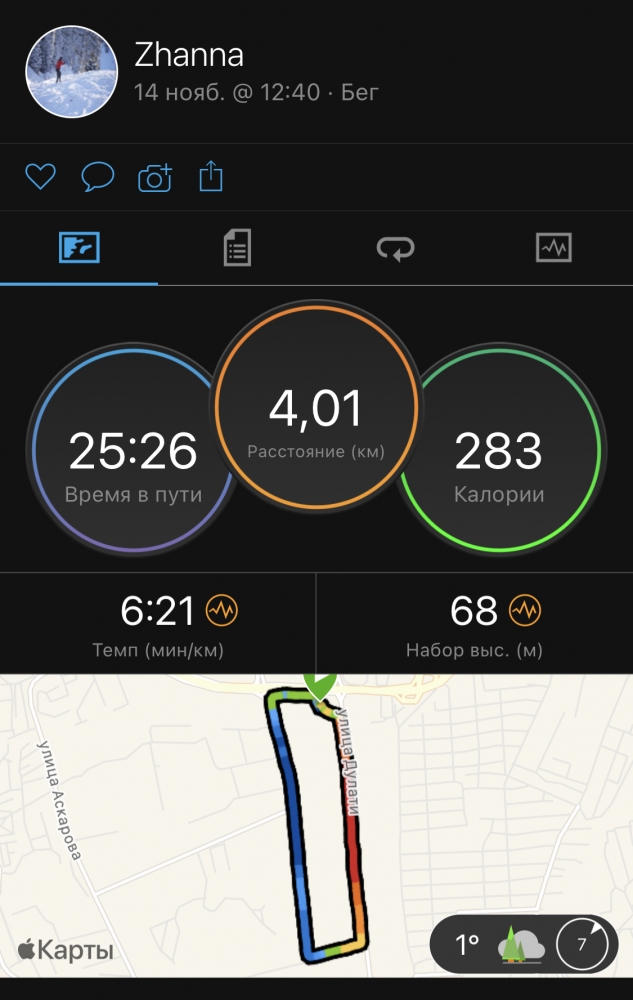The width and height of the screenshot is (633, 1000).
Task: Switch to the laps tab
Action: point(395,248)
